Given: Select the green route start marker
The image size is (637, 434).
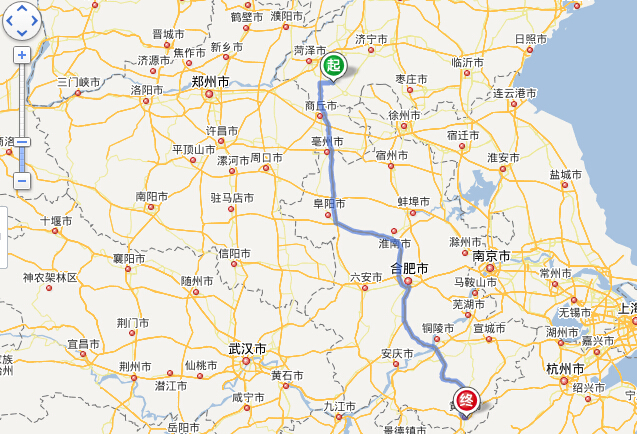Looking at the screenshot, I should 333,65.
